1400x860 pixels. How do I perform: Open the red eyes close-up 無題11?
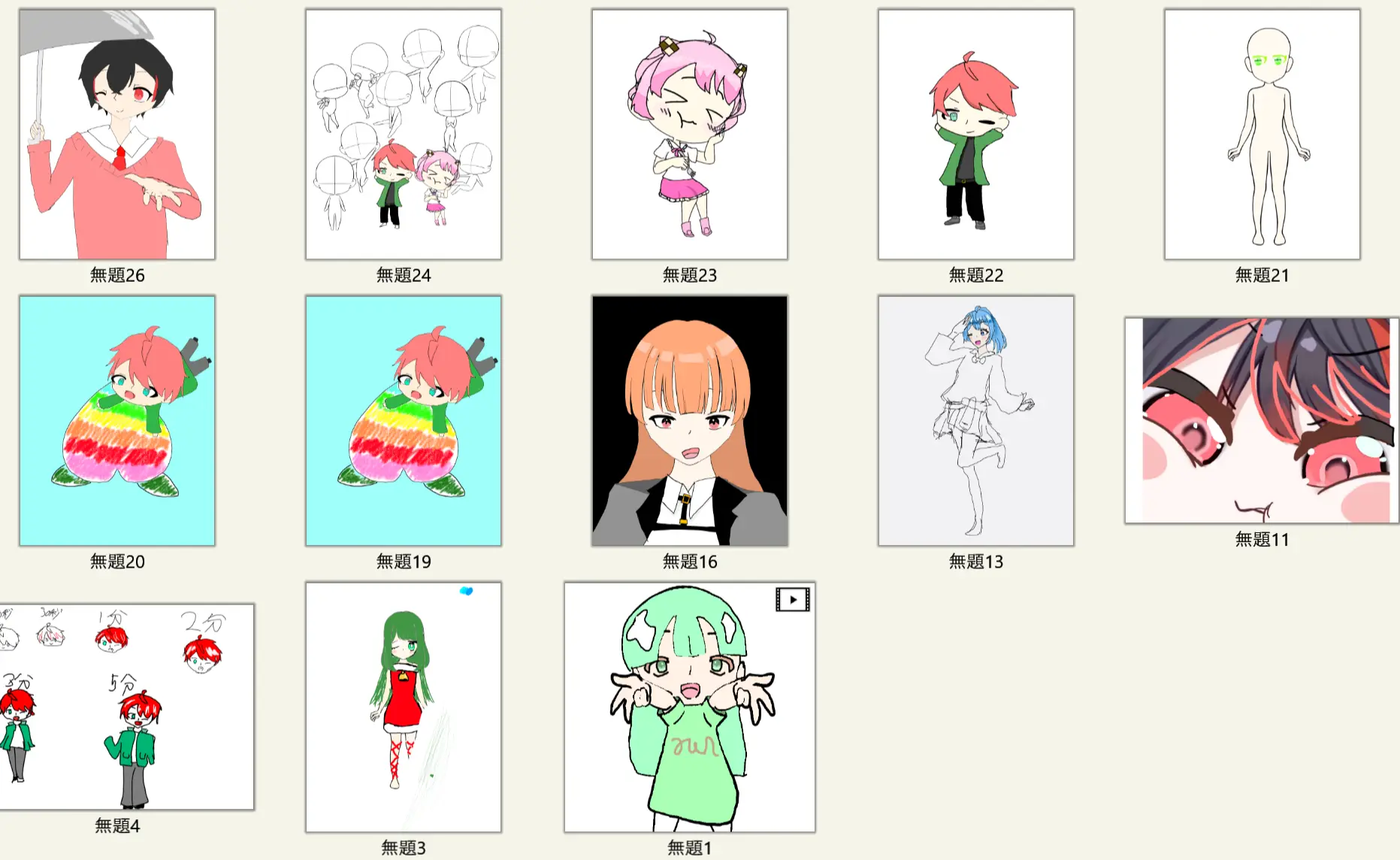1262,420
